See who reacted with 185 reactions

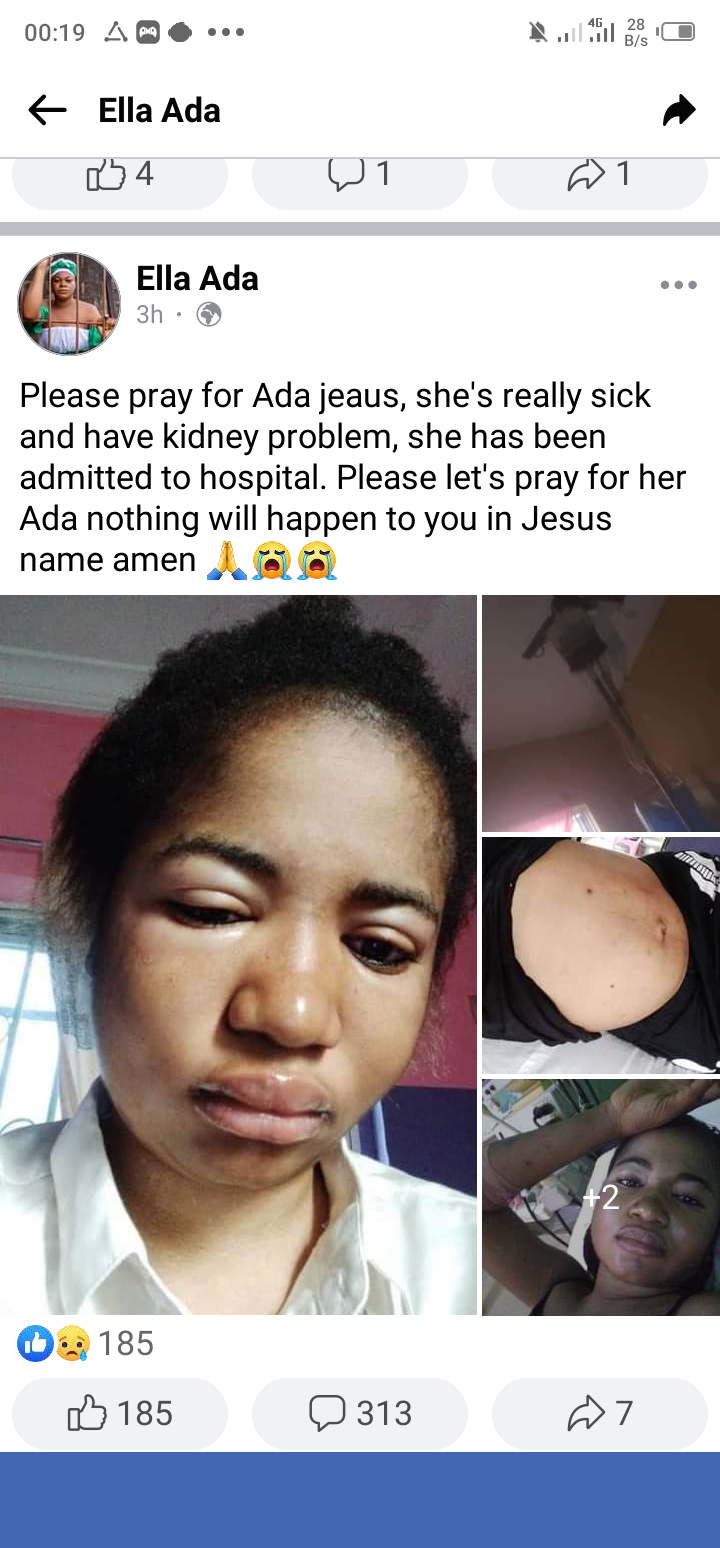coord(86,1343)
